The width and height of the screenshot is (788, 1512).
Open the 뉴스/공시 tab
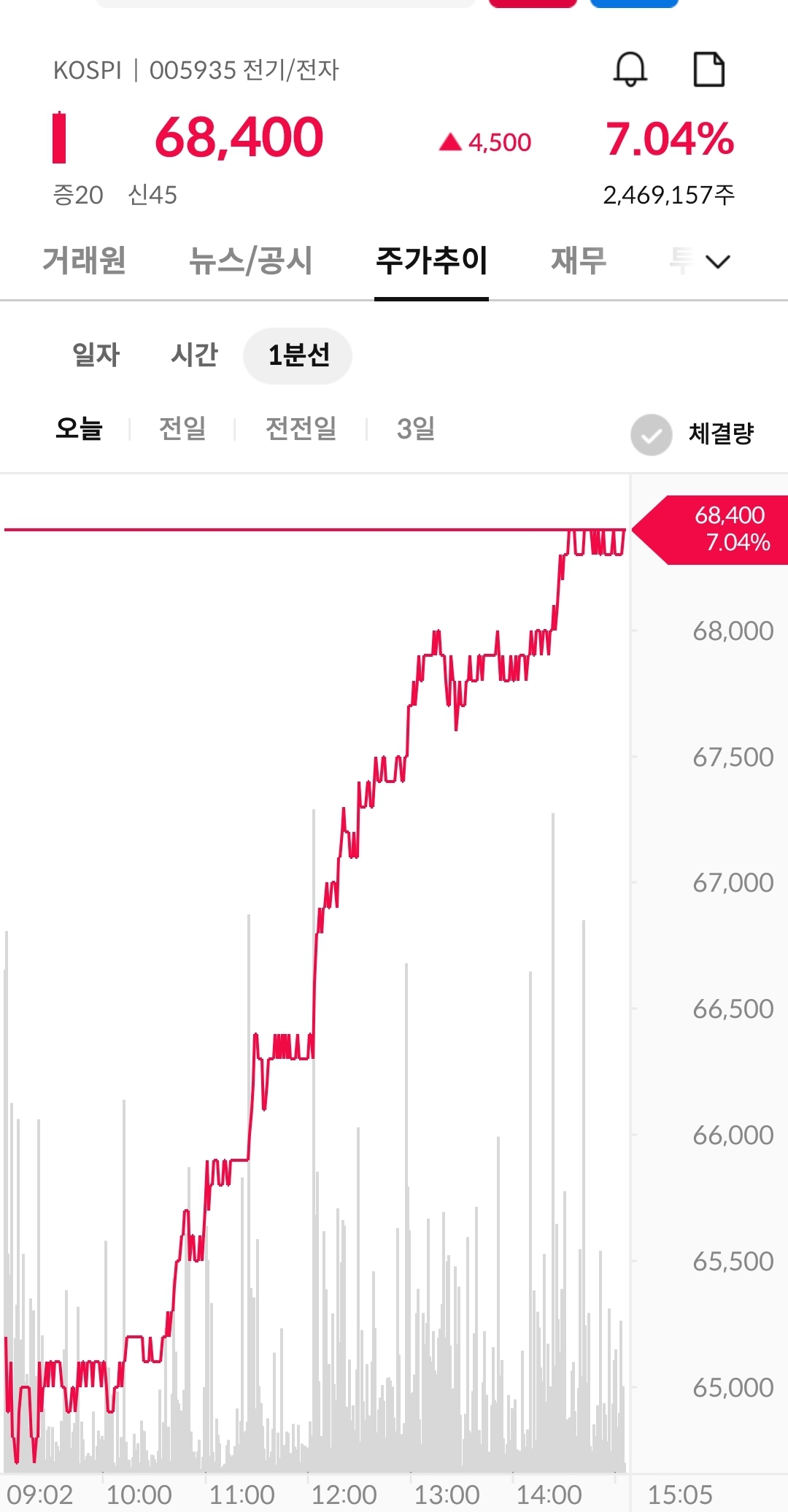click(x=250, y=261)
